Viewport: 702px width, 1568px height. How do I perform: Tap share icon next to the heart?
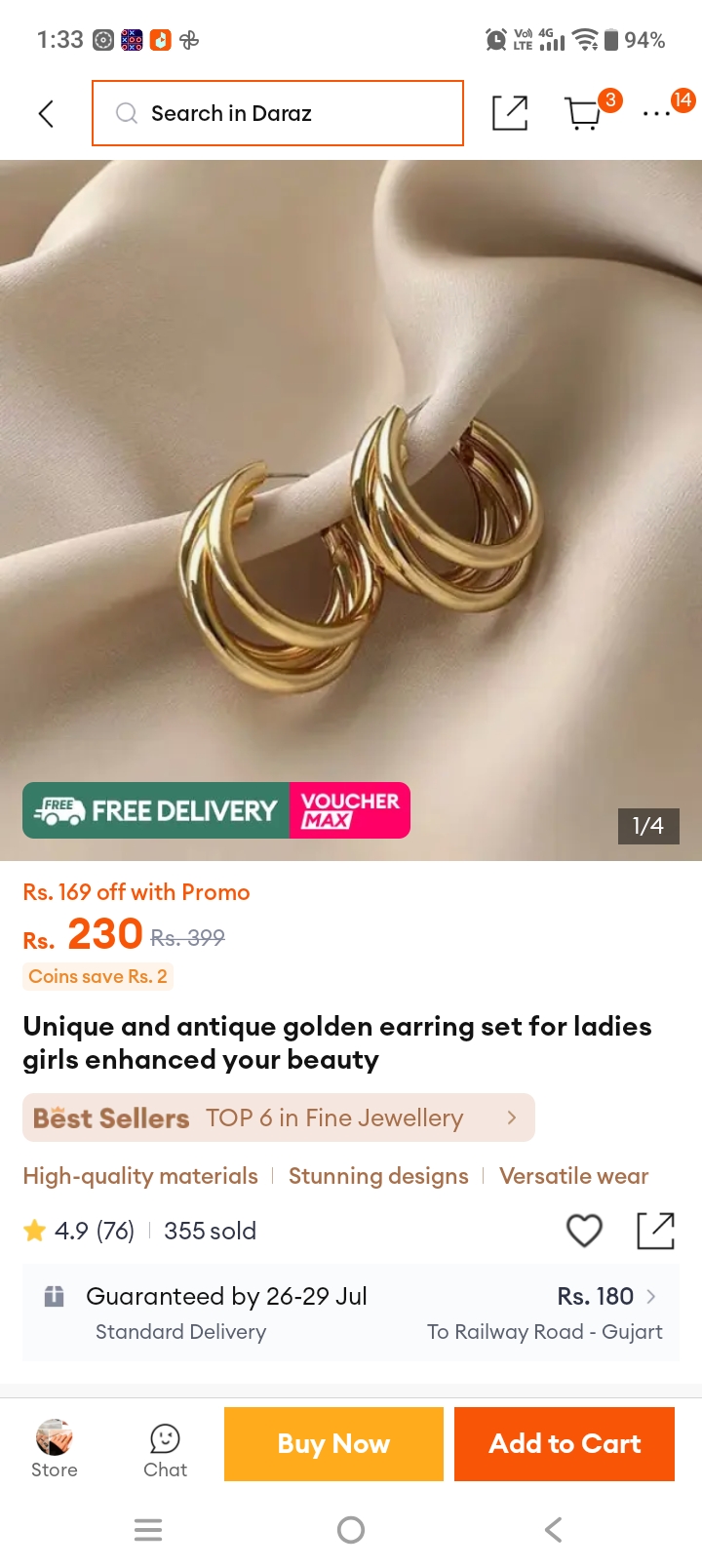656,1231
